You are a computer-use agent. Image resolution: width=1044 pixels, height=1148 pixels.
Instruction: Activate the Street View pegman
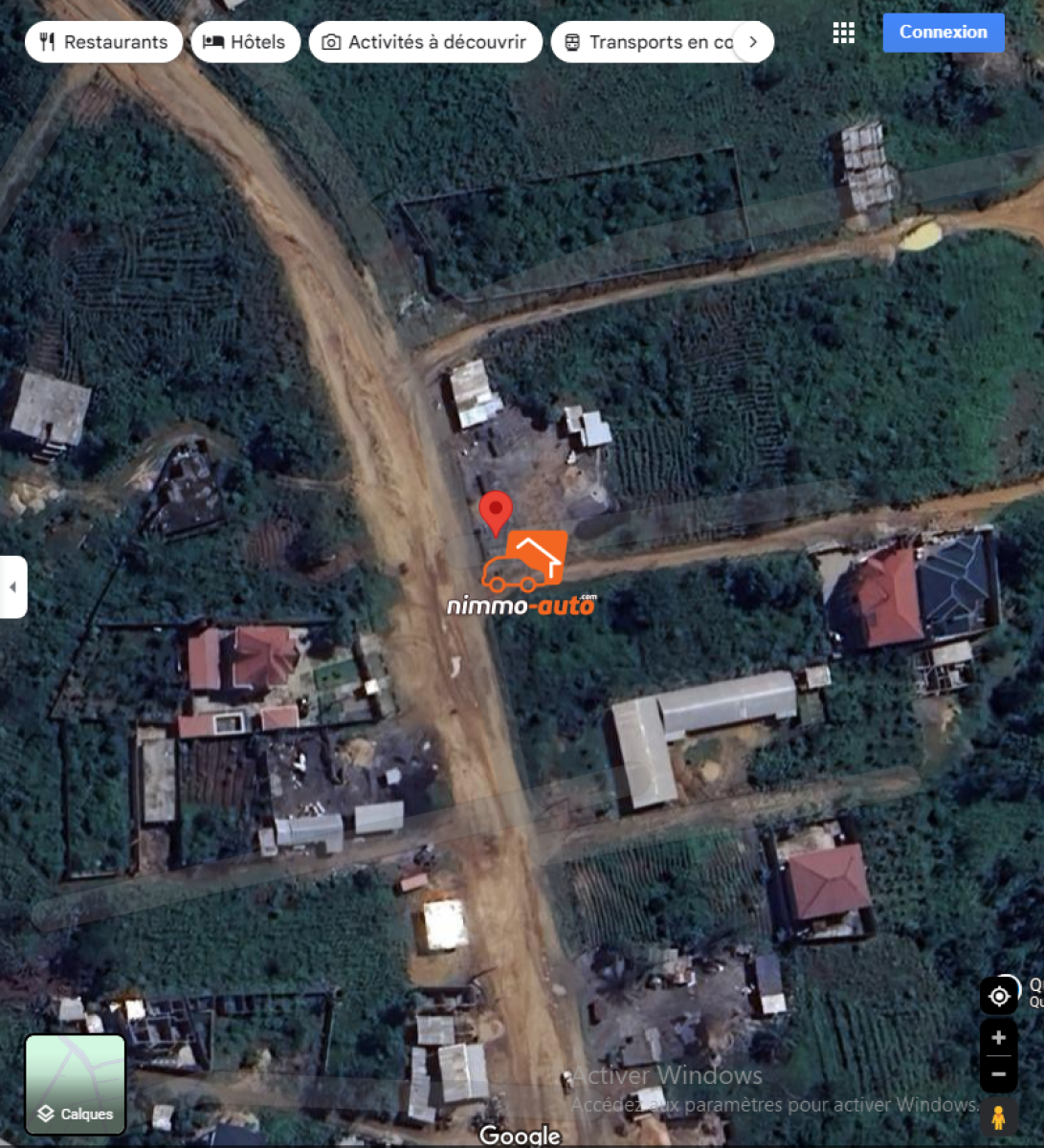[x=999, y=1117]
